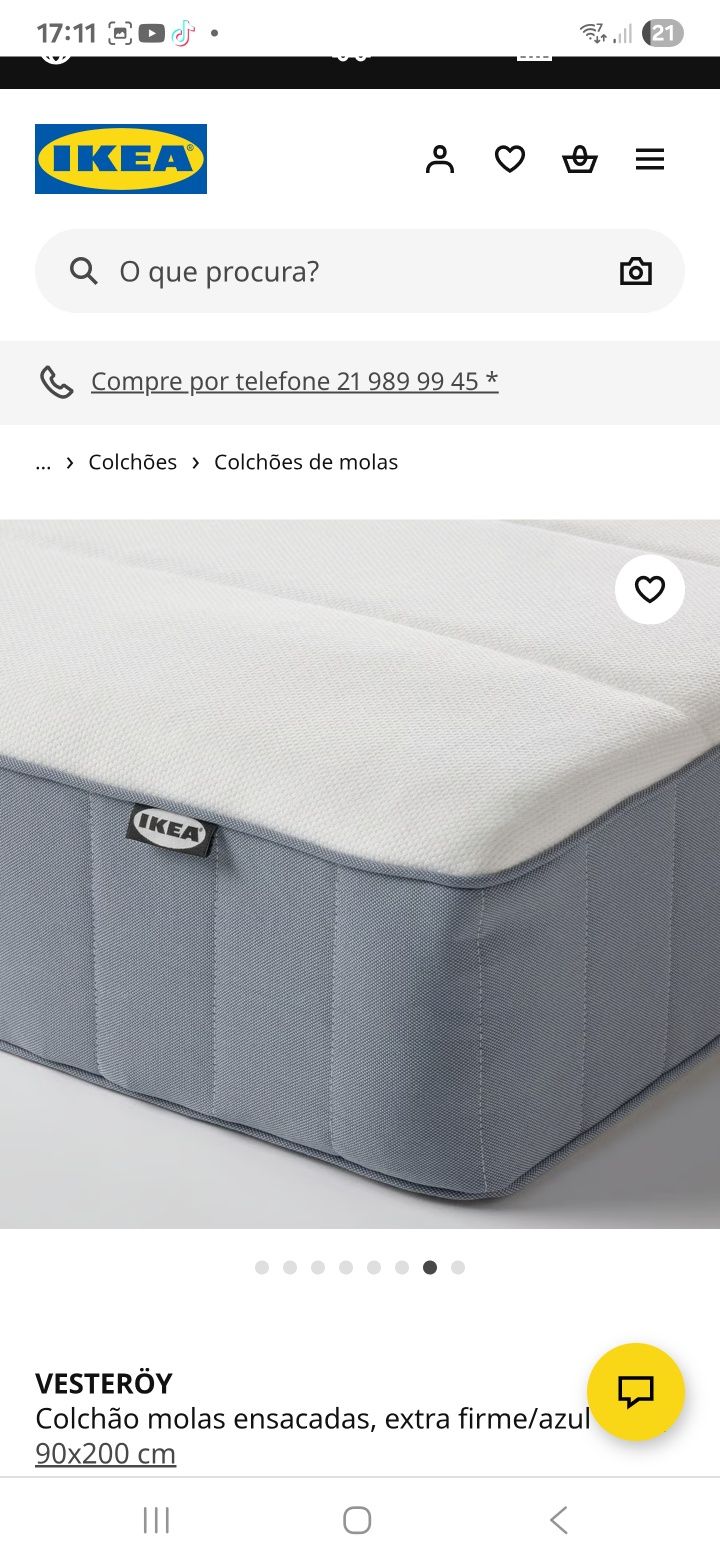The image size is (720, 1560).
Task: Open recent apps from navigation bar
Action: pos(156,1520)
